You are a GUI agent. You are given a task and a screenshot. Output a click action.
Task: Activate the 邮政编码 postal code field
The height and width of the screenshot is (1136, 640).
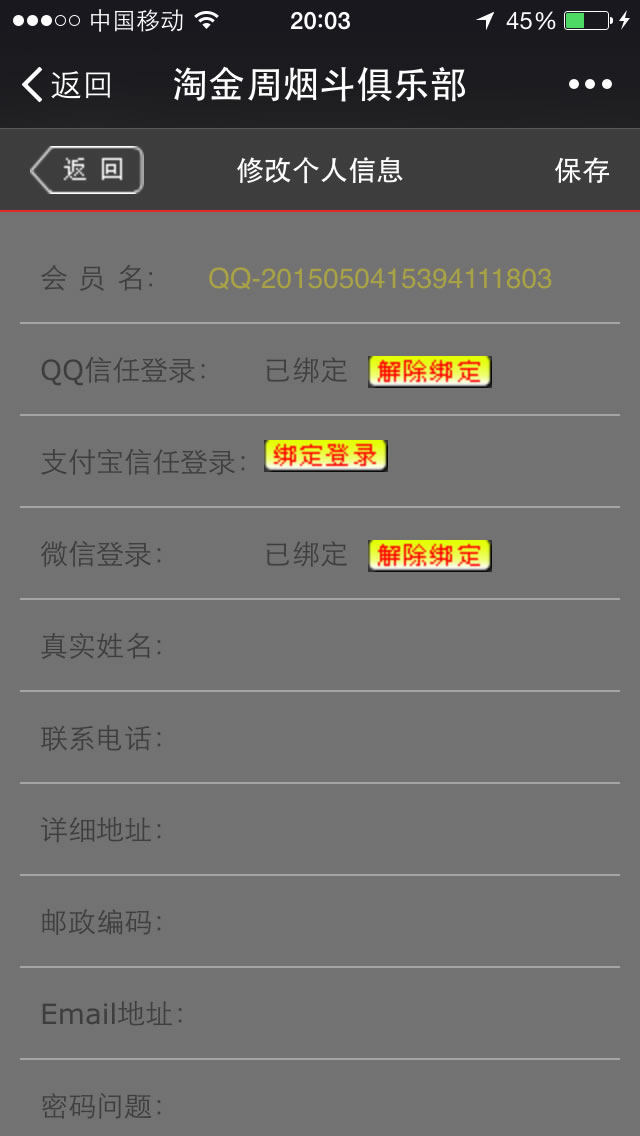pyautogui.click(x=390, y=922)
